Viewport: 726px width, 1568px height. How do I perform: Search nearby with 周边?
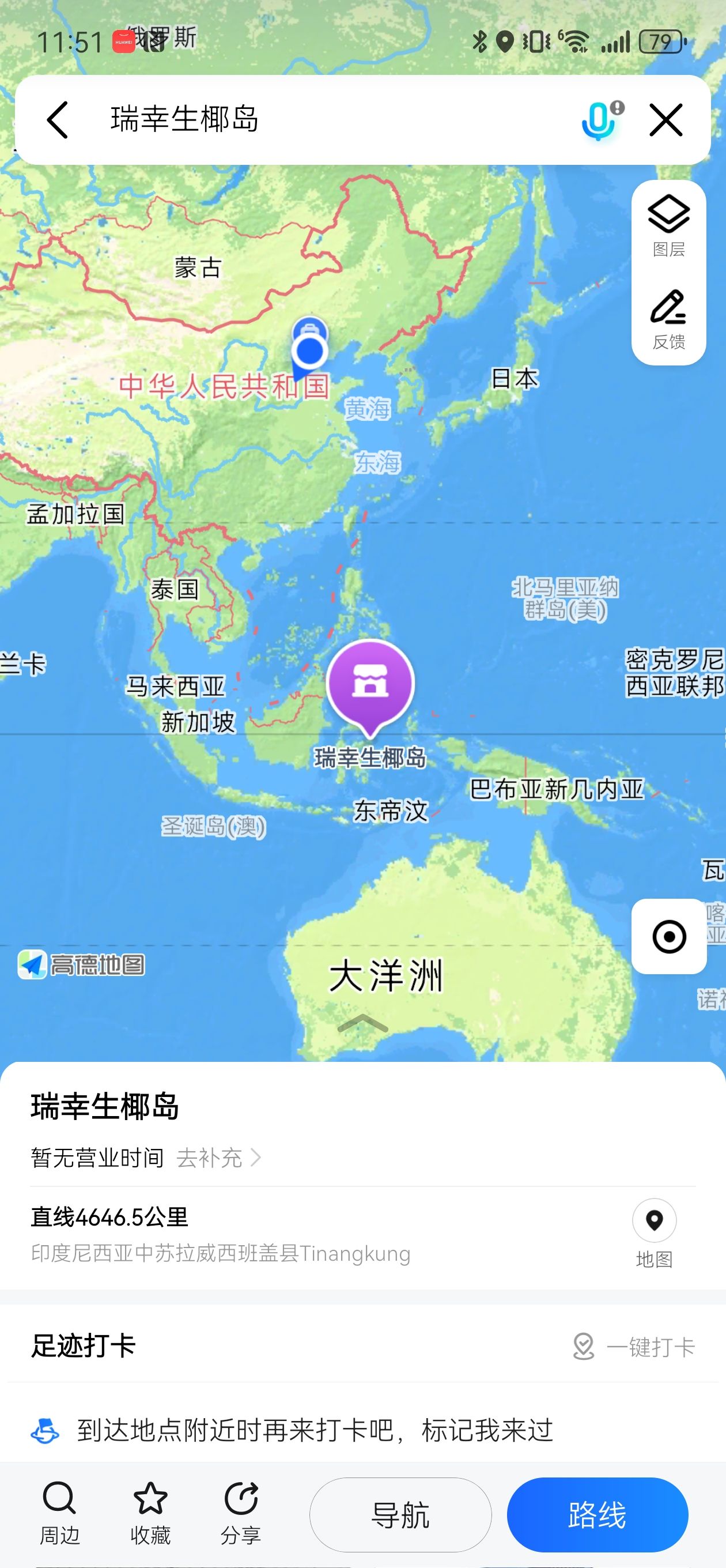coord(59,1514)
